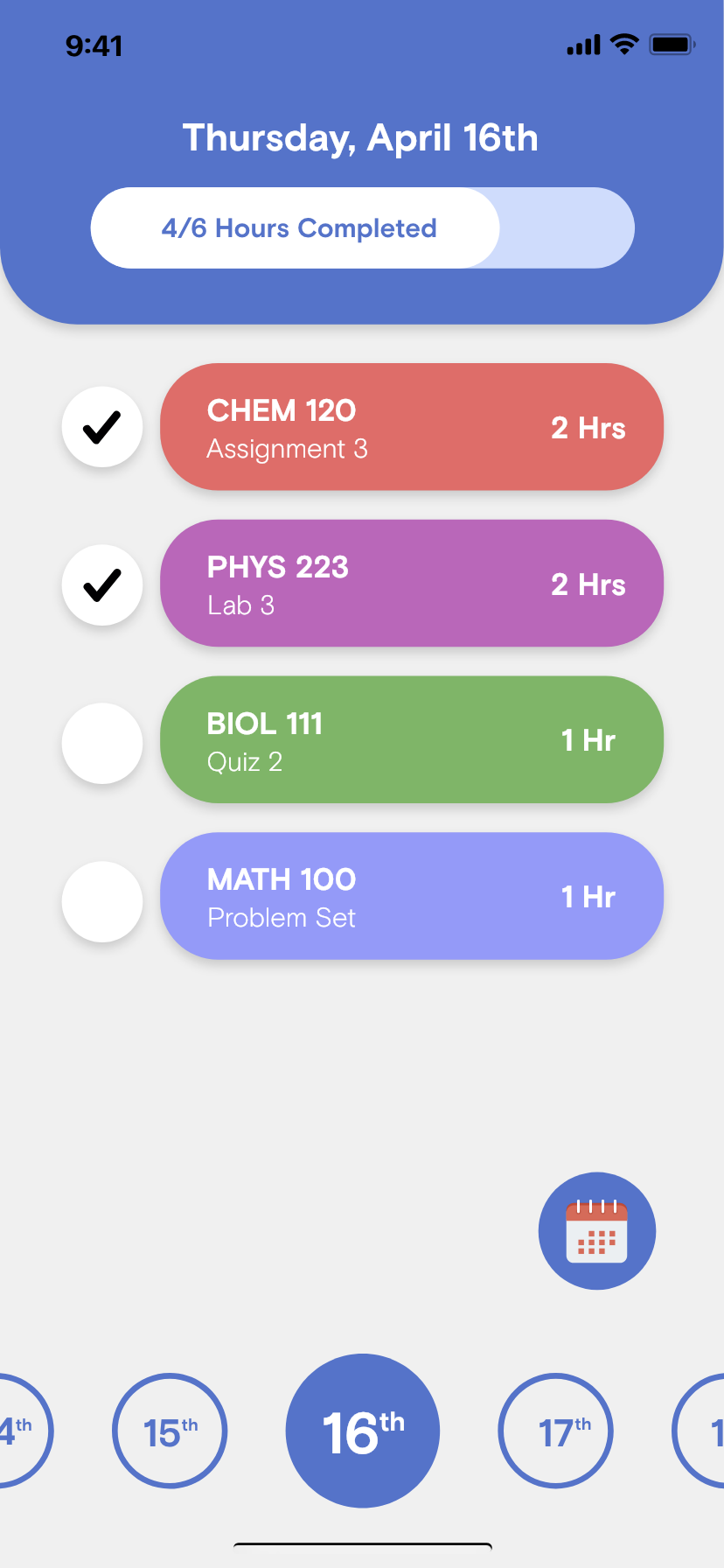This screenshot has height=1568, width=724.
Task: Open the calendar floating button
Action: (x=597, y=1230)
